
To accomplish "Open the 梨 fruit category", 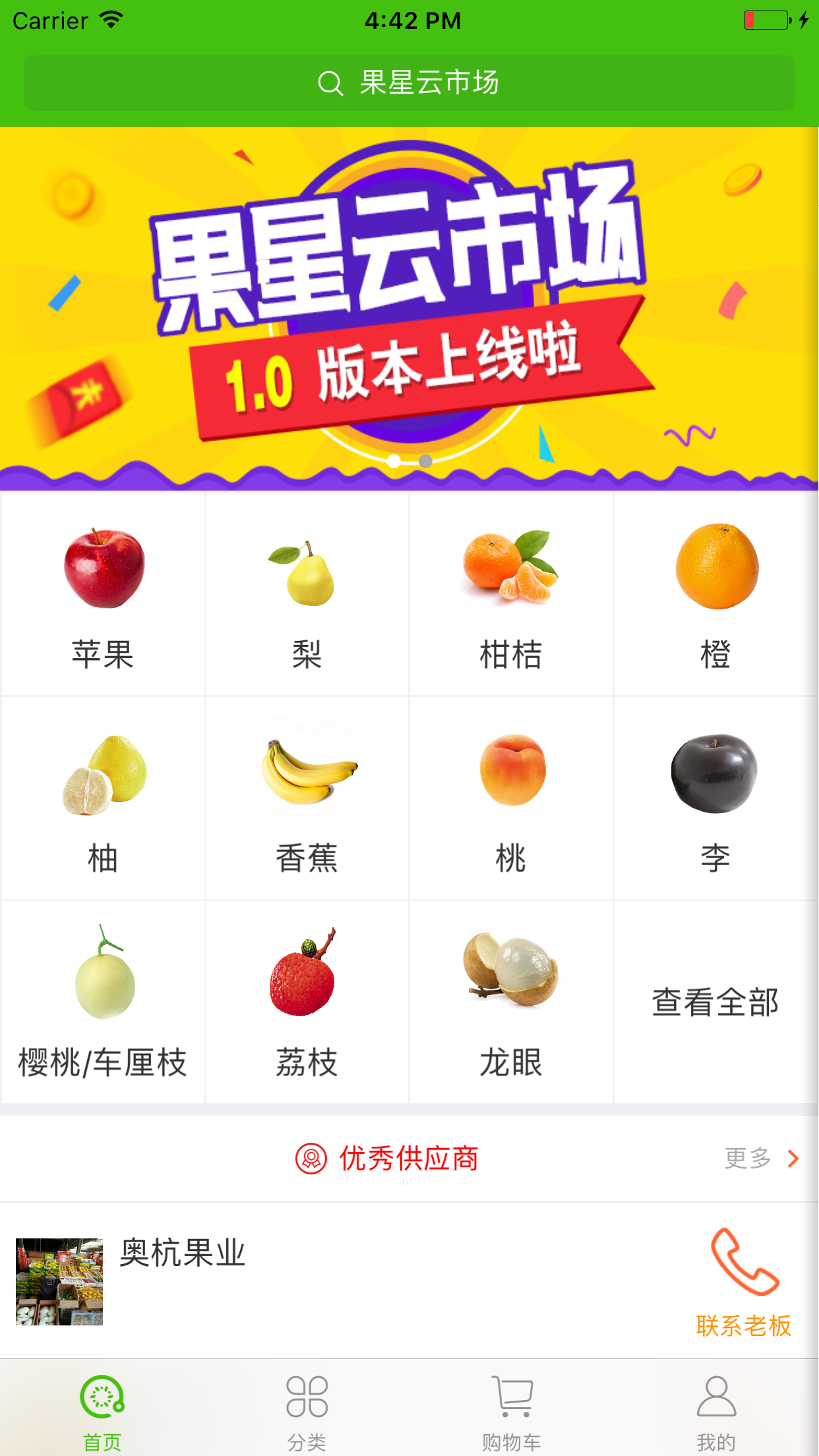I will click(x=307, y=593).
